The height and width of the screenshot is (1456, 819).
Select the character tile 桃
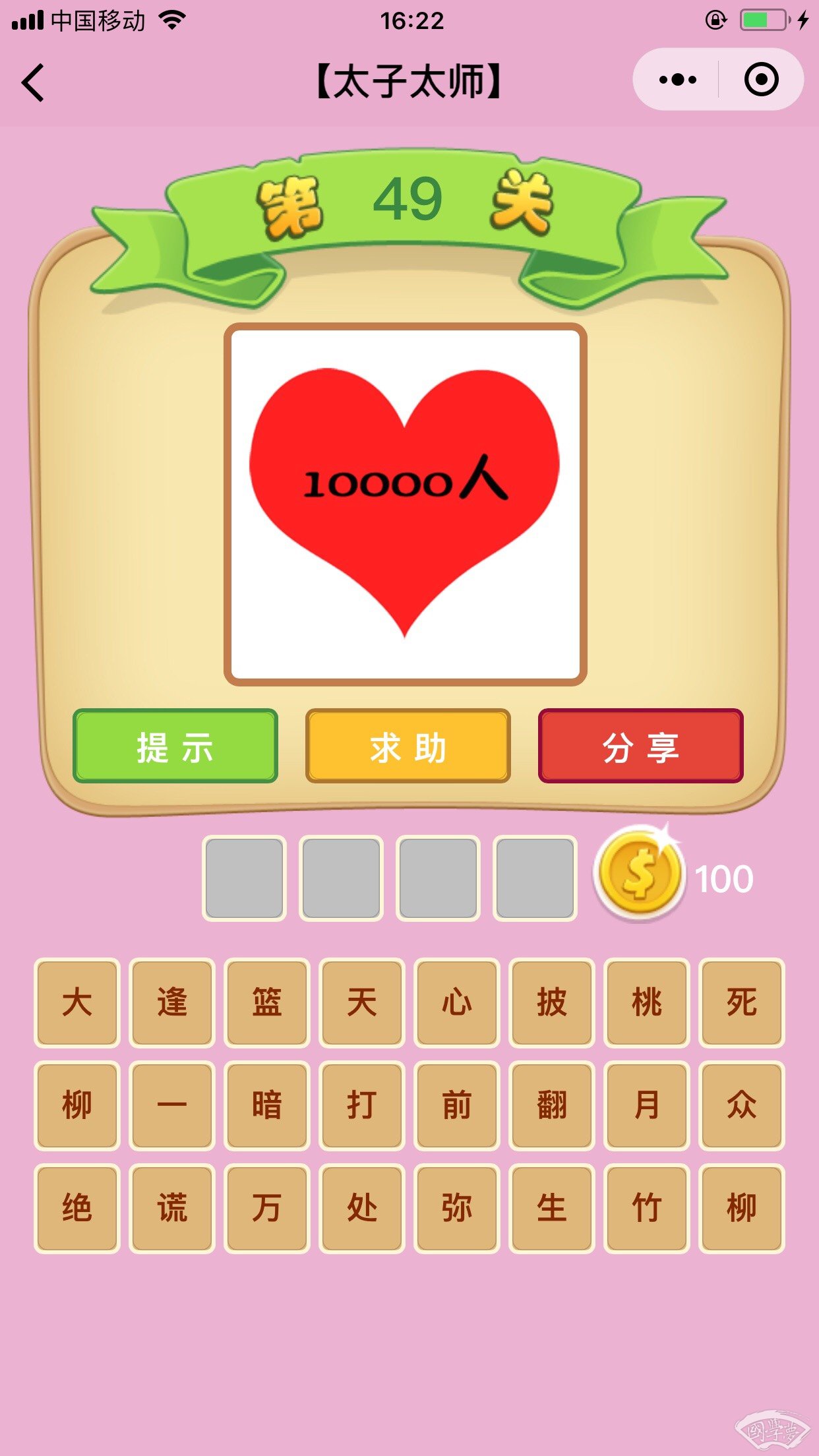point(646,1002)
